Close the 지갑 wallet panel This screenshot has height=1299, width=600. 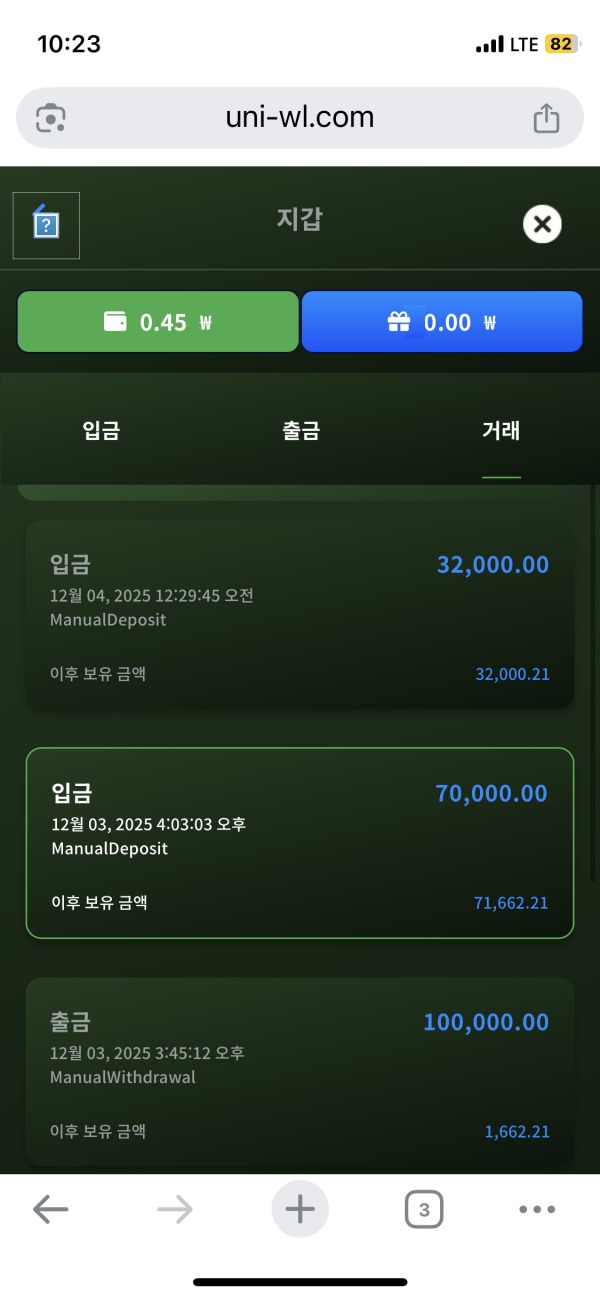coord(542,224)
